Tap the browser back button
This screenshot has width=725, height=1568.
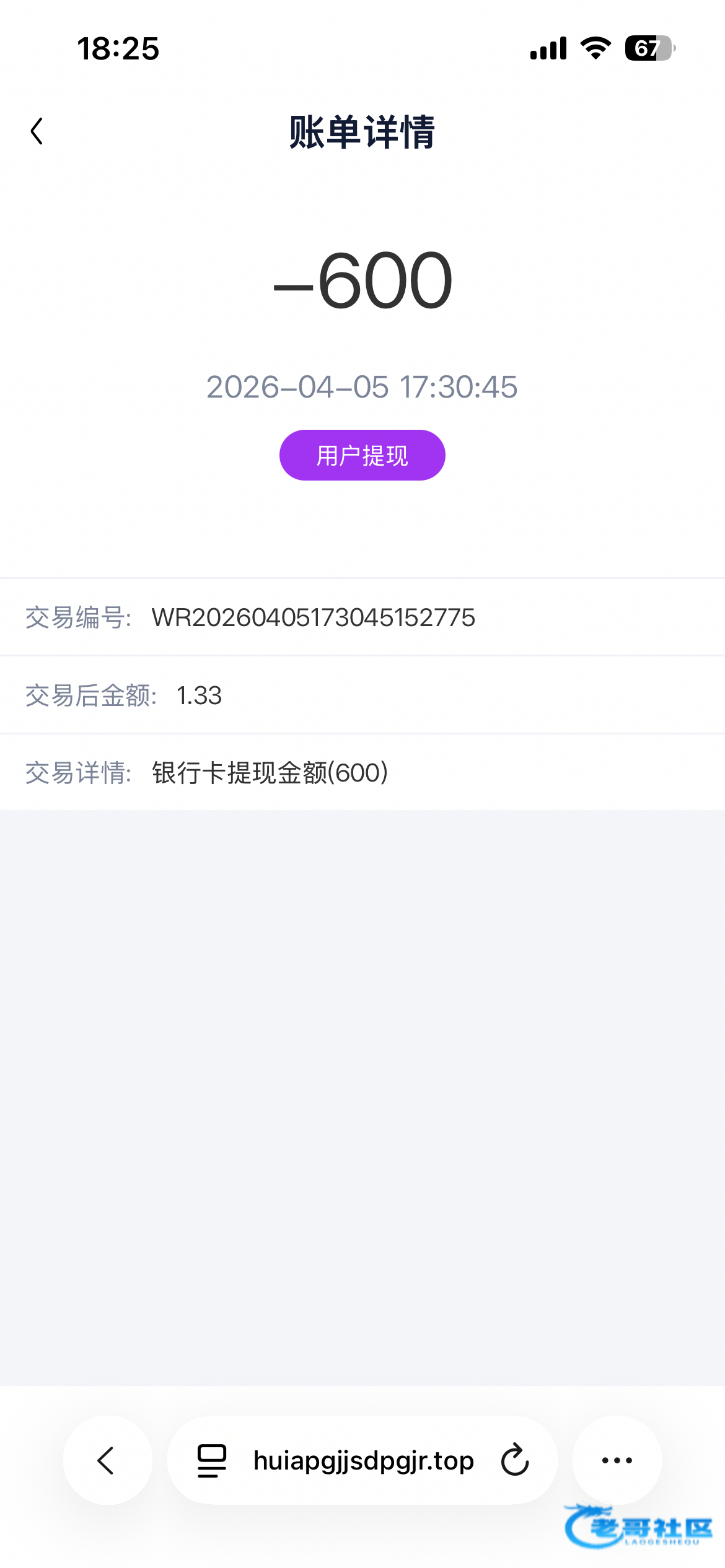107,1460
